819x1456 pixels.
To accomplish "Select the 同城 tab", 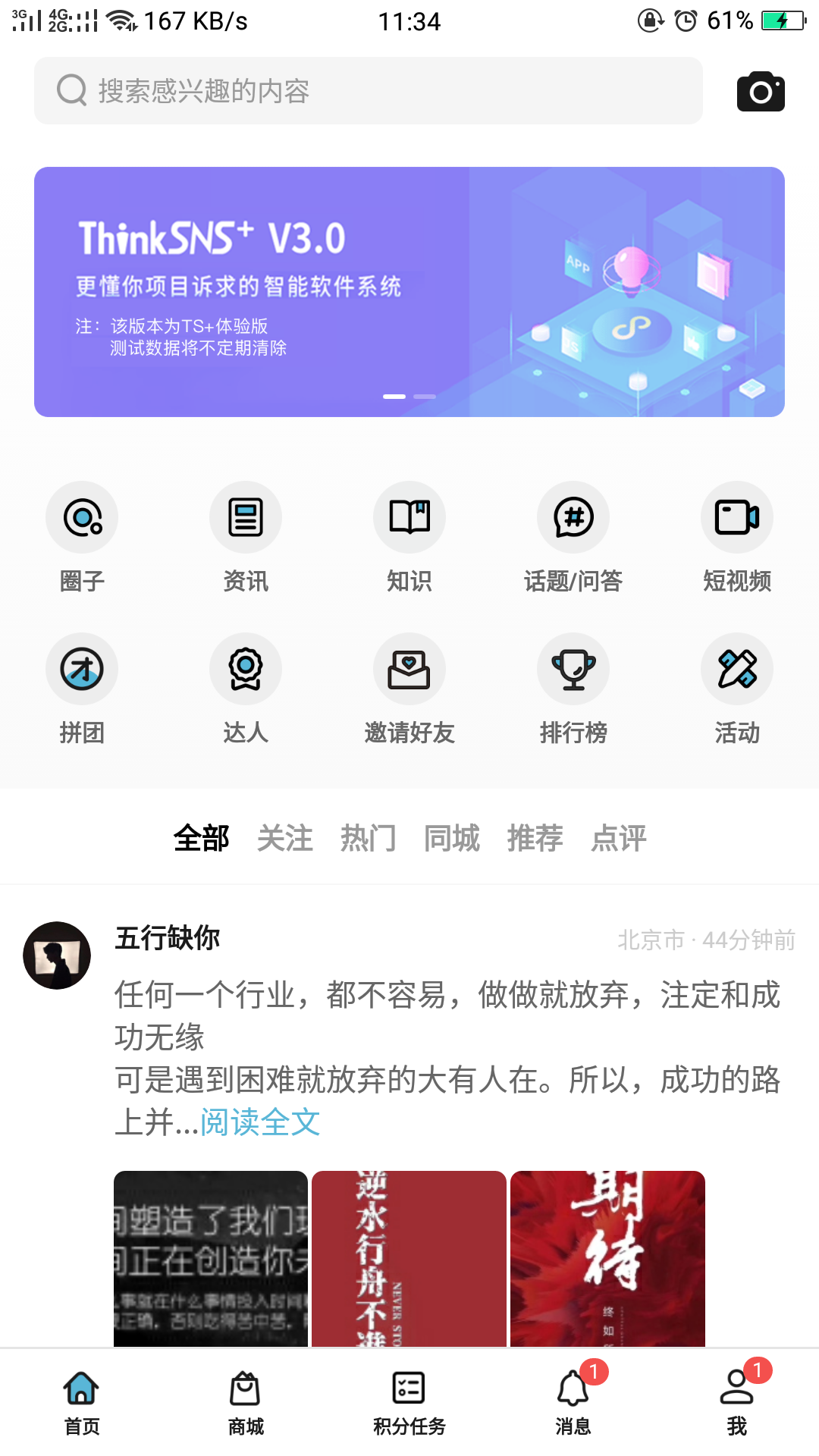I will (452, 838).
